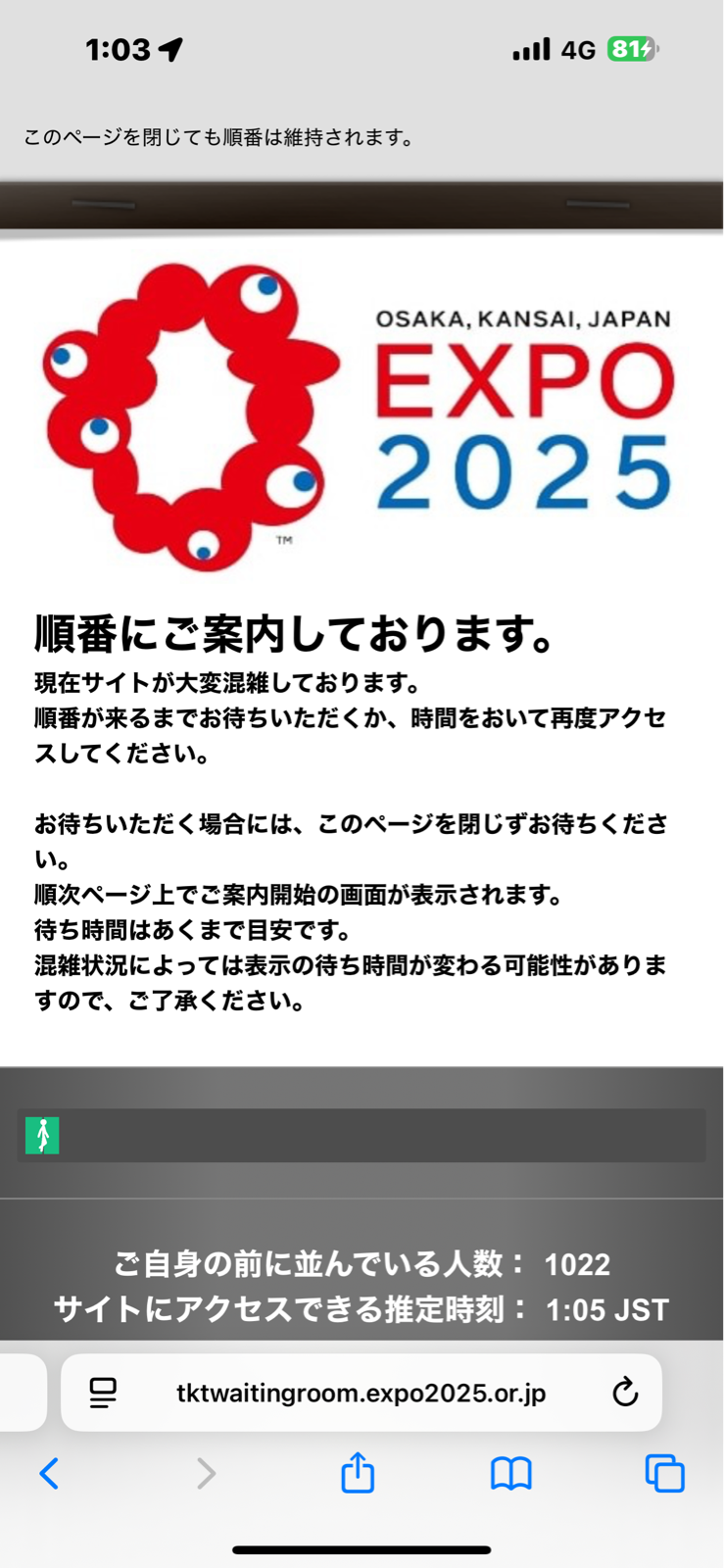Open the page settings menu icon
The height and width of the screenshot is (1568, 724).
[x=103, y=1393]
